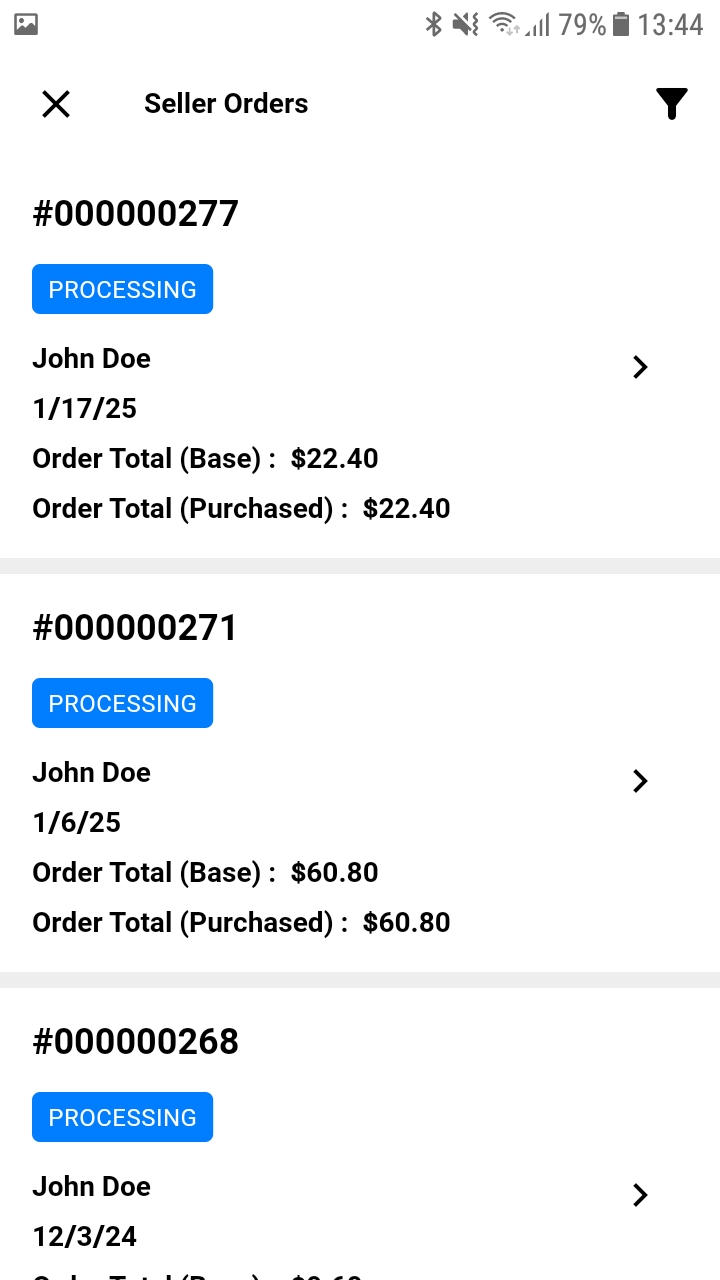The height and width of the screenshot is (1280, 720).
Task: Tap the PROCESSING badge on order #000000268
Action: click(122, 1117)
